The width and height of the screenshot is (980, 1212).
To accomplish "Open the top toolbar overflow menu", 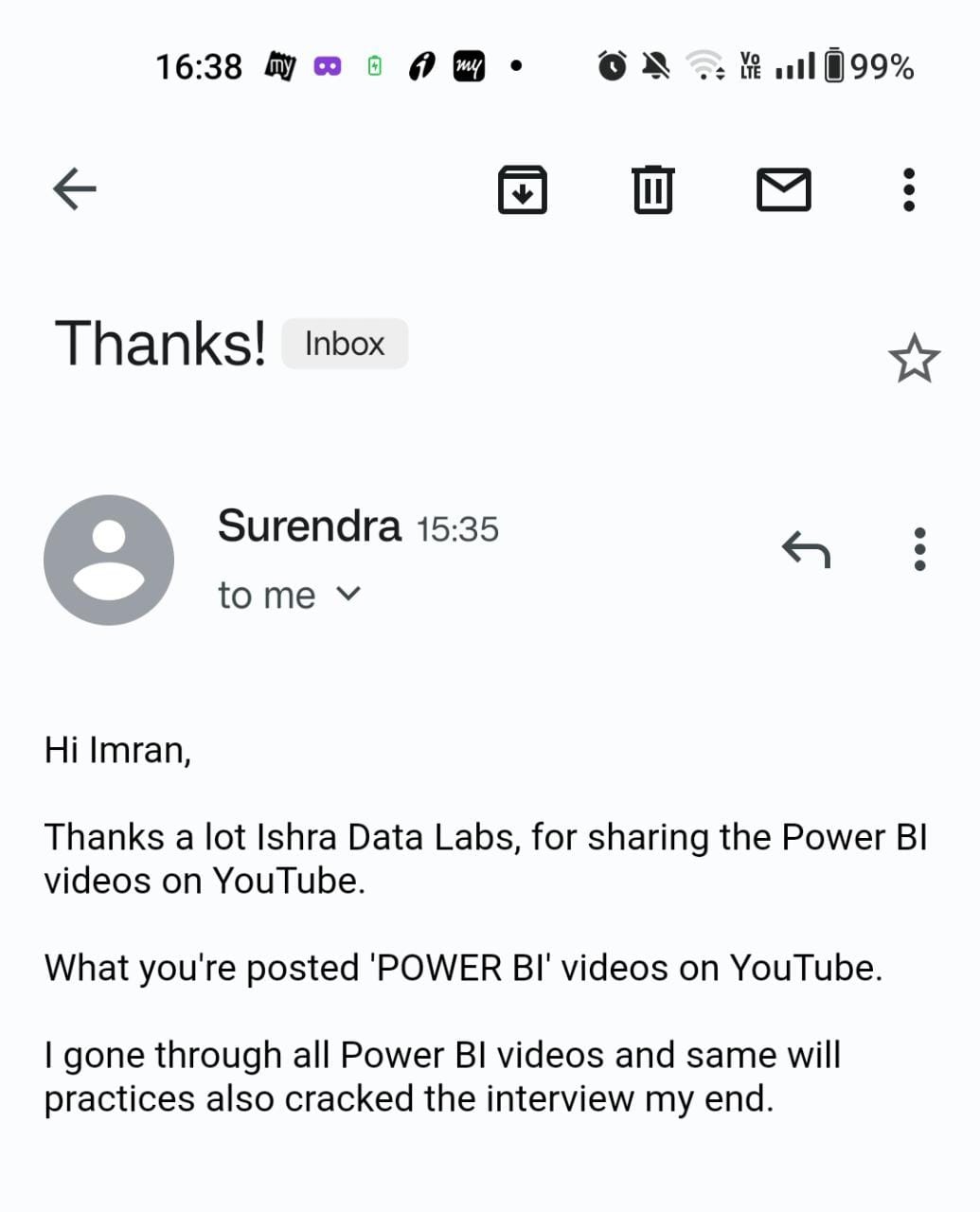I will pyautogui.click(x=909, y=190).
